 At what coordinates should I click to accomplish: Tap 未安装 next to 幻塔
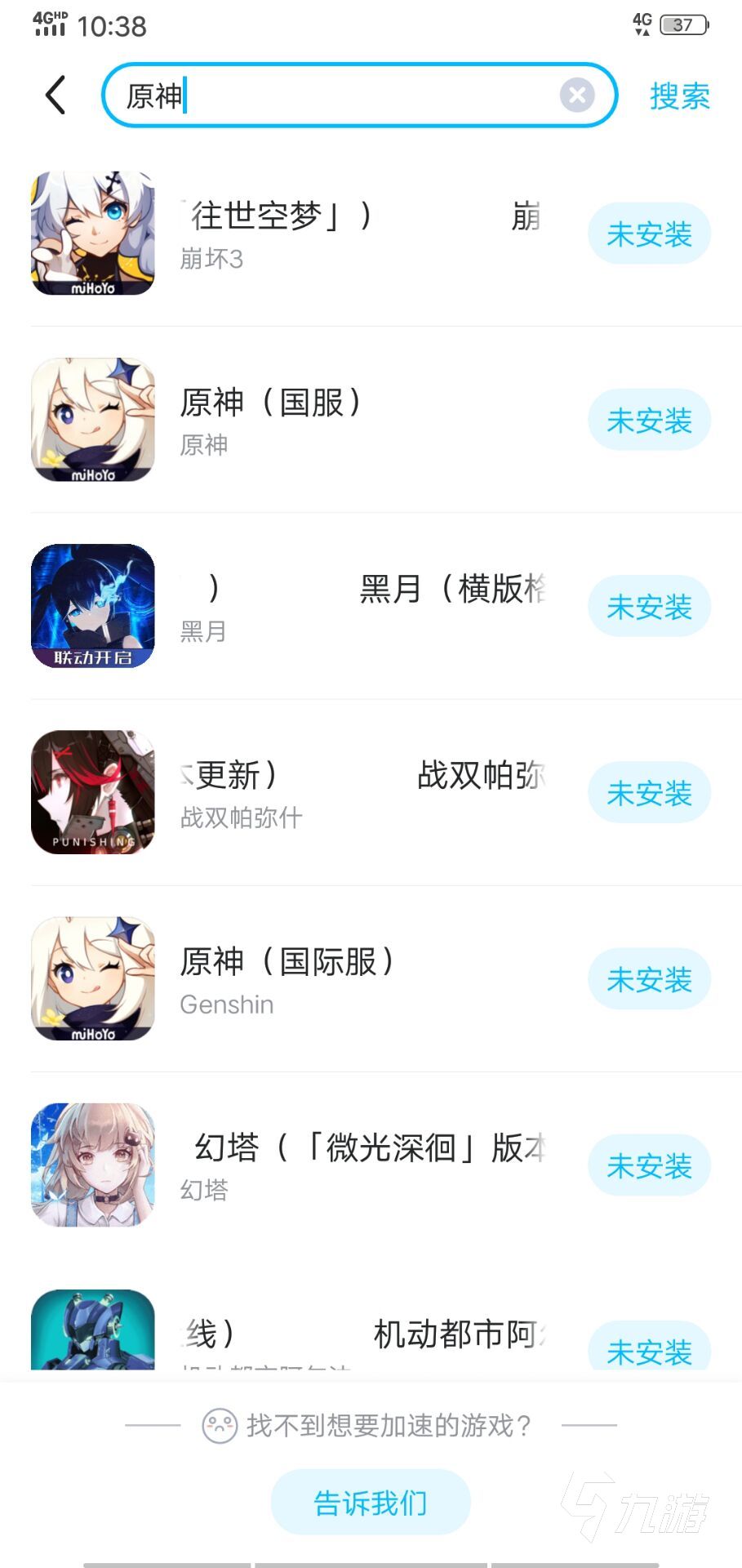649,1165
